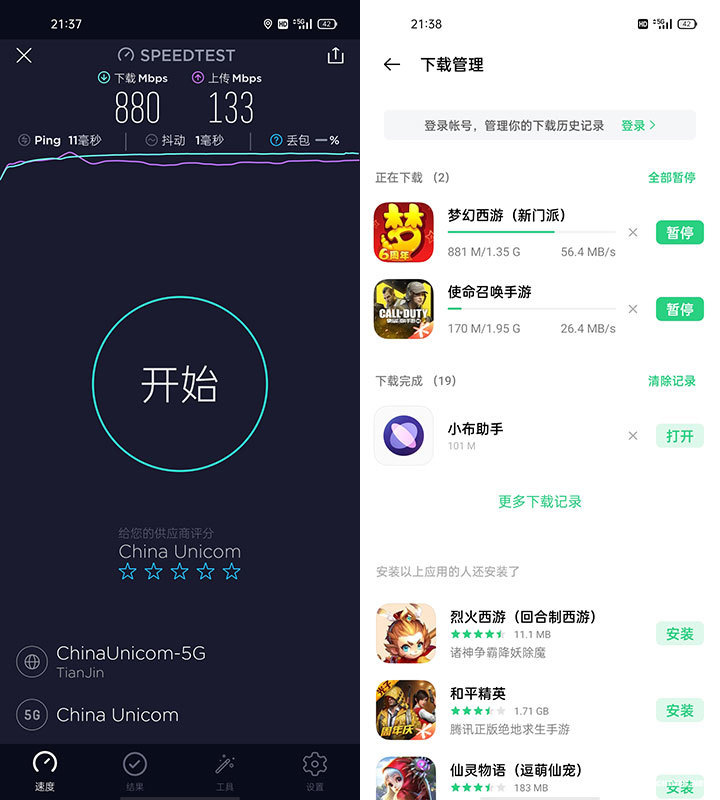The height and width of the screenshot is (800, 720).
Task: Open the 设置 tab
Action: 315,771
